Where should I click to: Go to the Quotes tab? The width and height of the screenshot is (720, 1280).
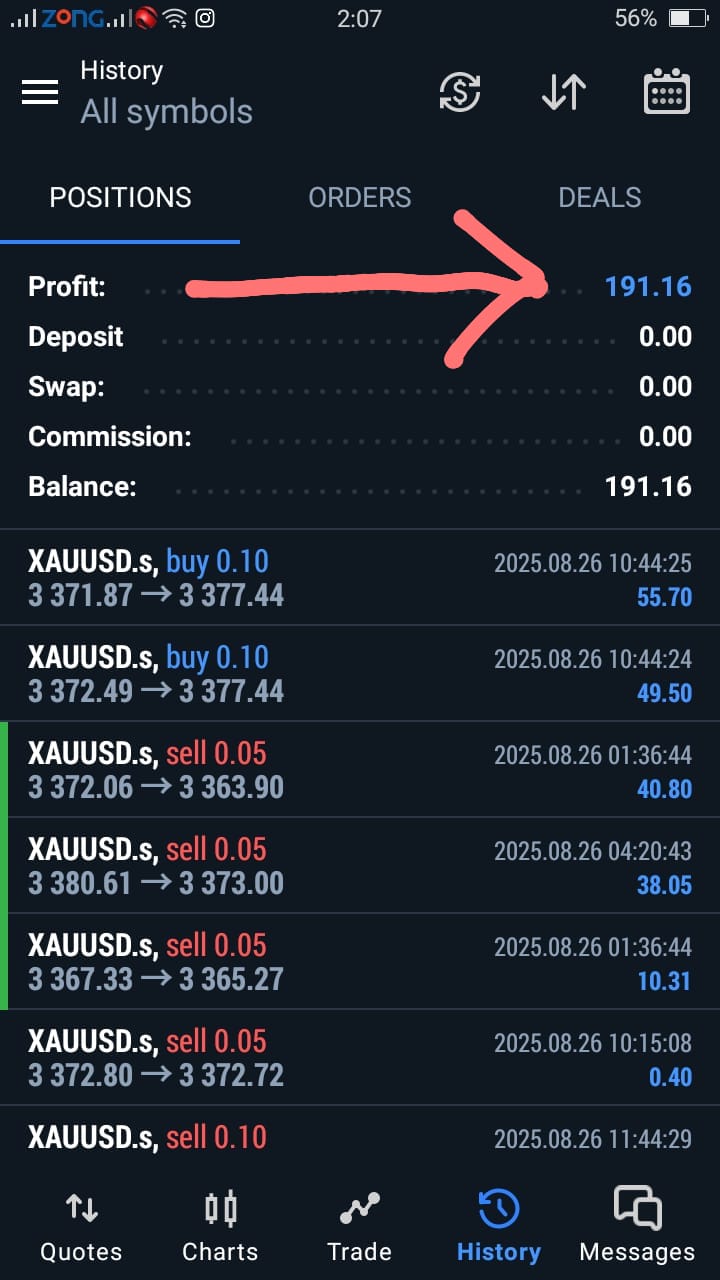pyautogui.click(x=81, y=1226)
